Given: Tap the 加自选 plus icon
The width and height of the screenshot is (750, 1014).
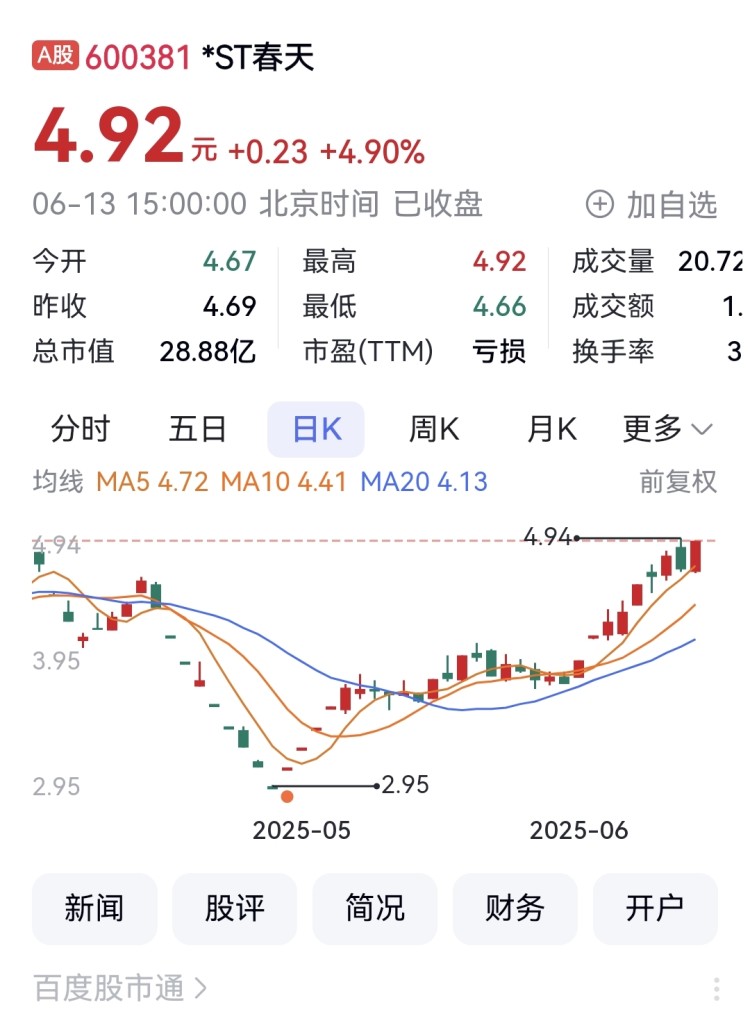Looking at the screenshot, I should pos(598,203).
